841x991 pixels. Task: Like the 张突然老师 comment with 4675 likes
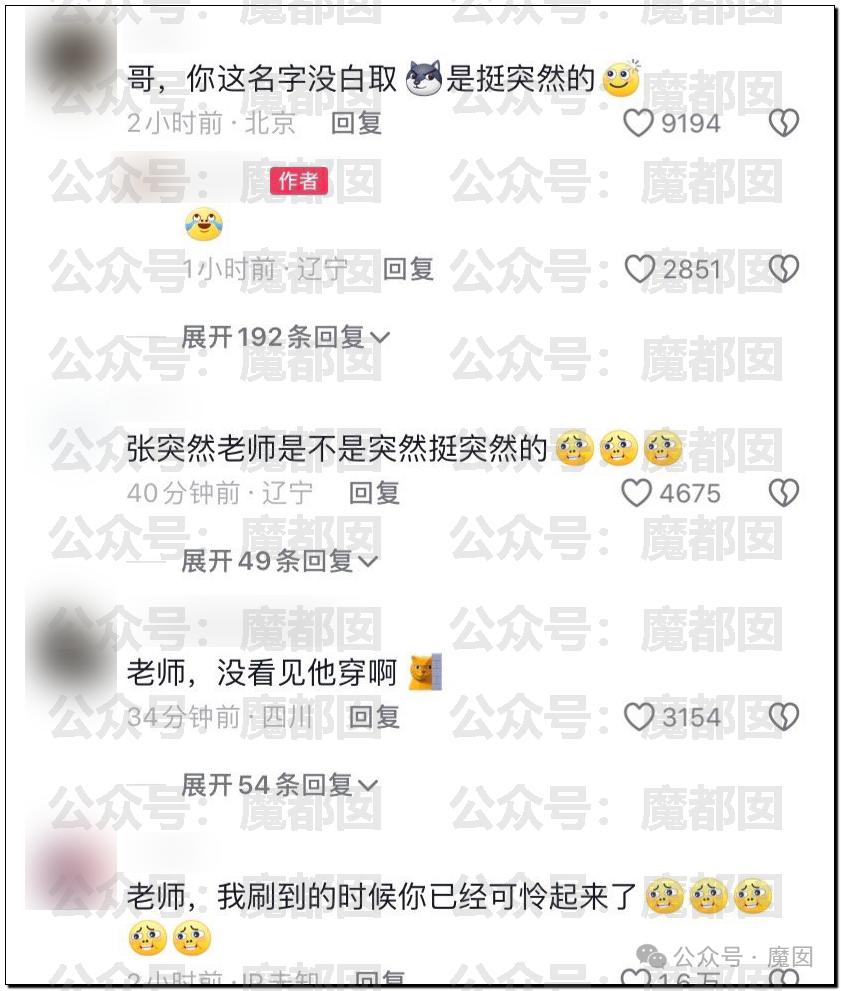pos(637,493)
